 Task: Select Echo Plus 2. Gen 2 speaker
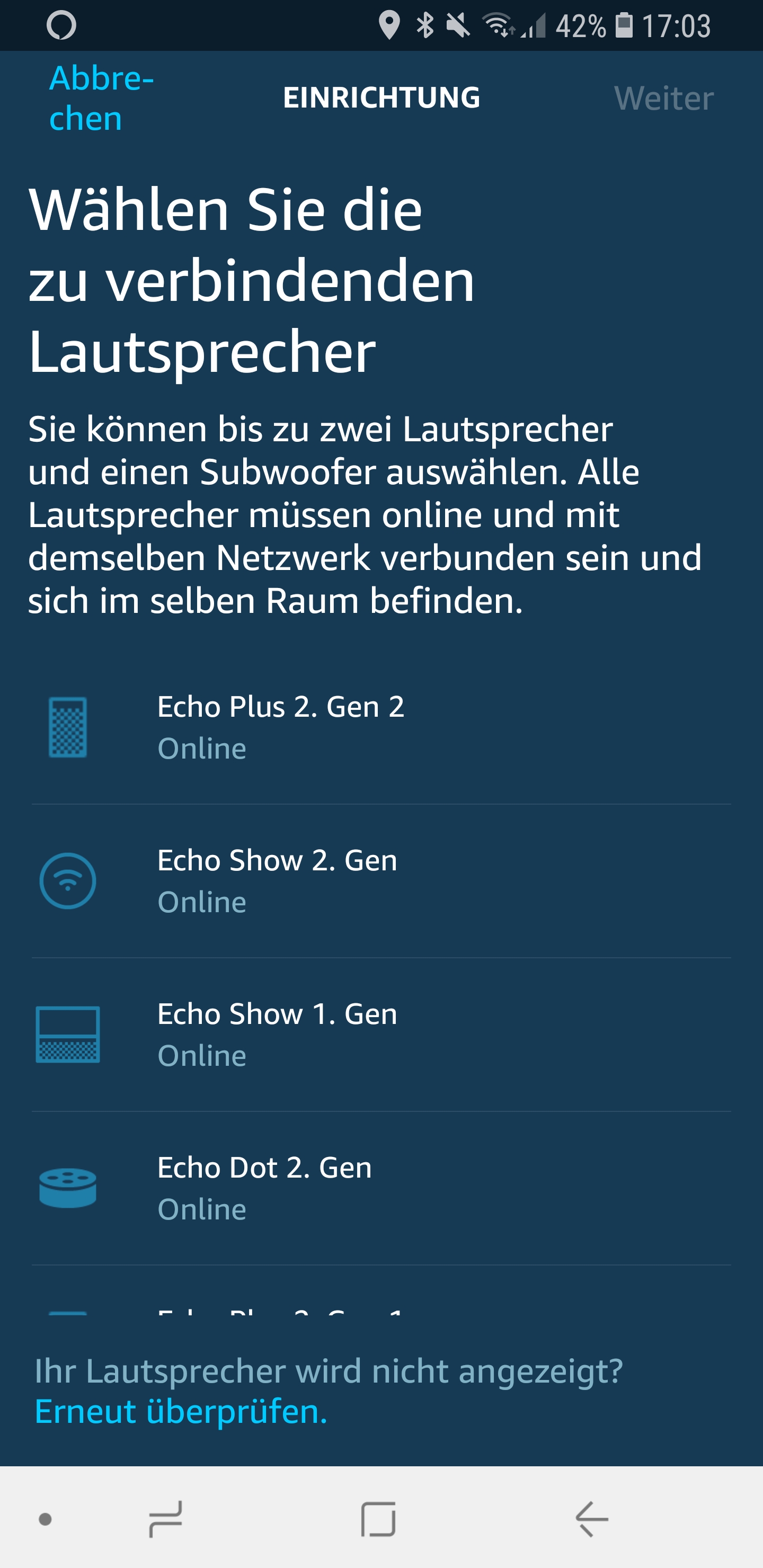[381, 727]
